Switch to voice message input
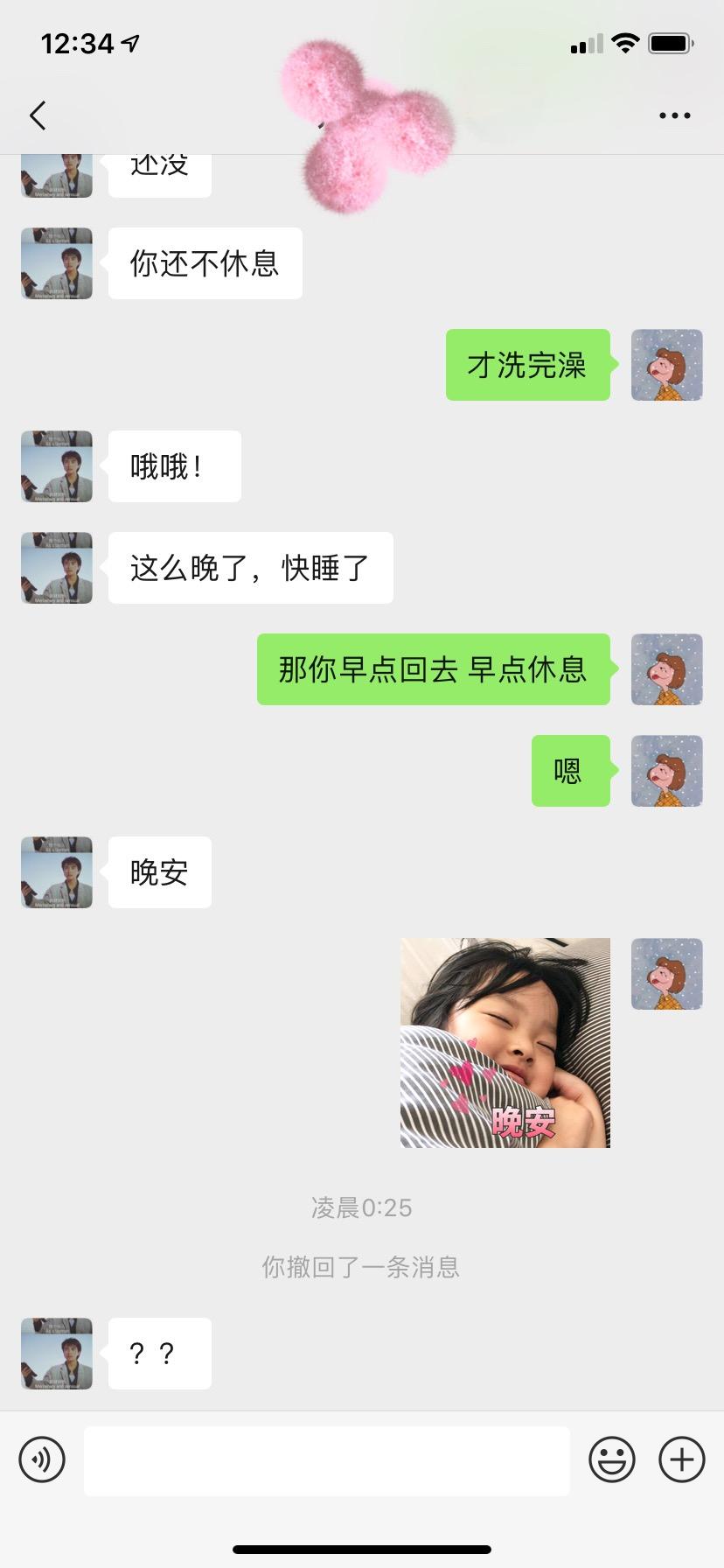Image resolution: width=724 pixels, height=1568 pixels. coord(42,1459)
